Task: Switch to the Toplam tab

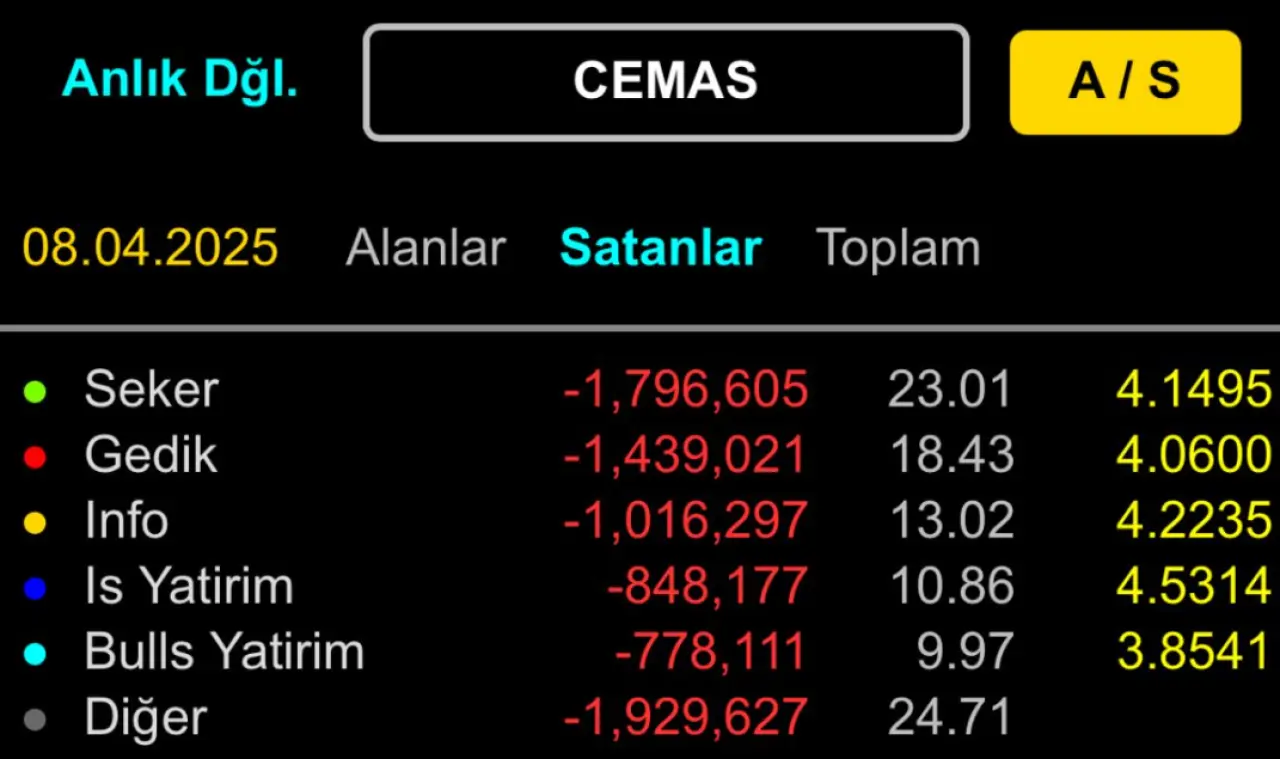Action: 898,248
